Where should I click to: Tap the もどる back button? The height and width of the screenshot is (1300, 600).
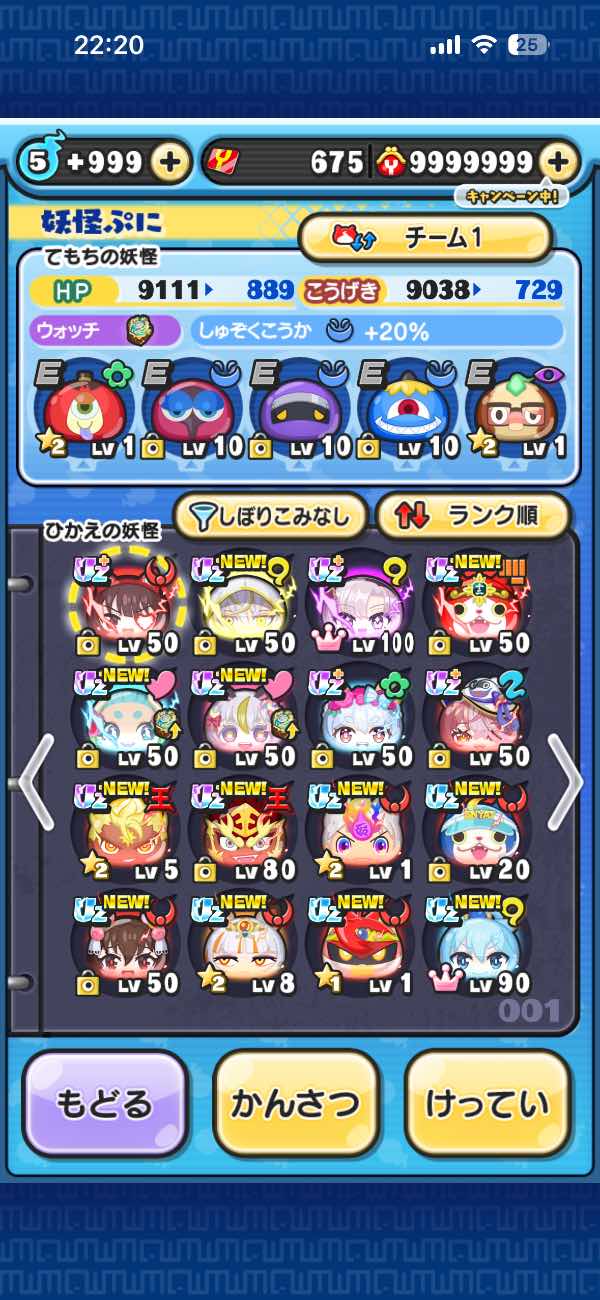(105, 1104)
